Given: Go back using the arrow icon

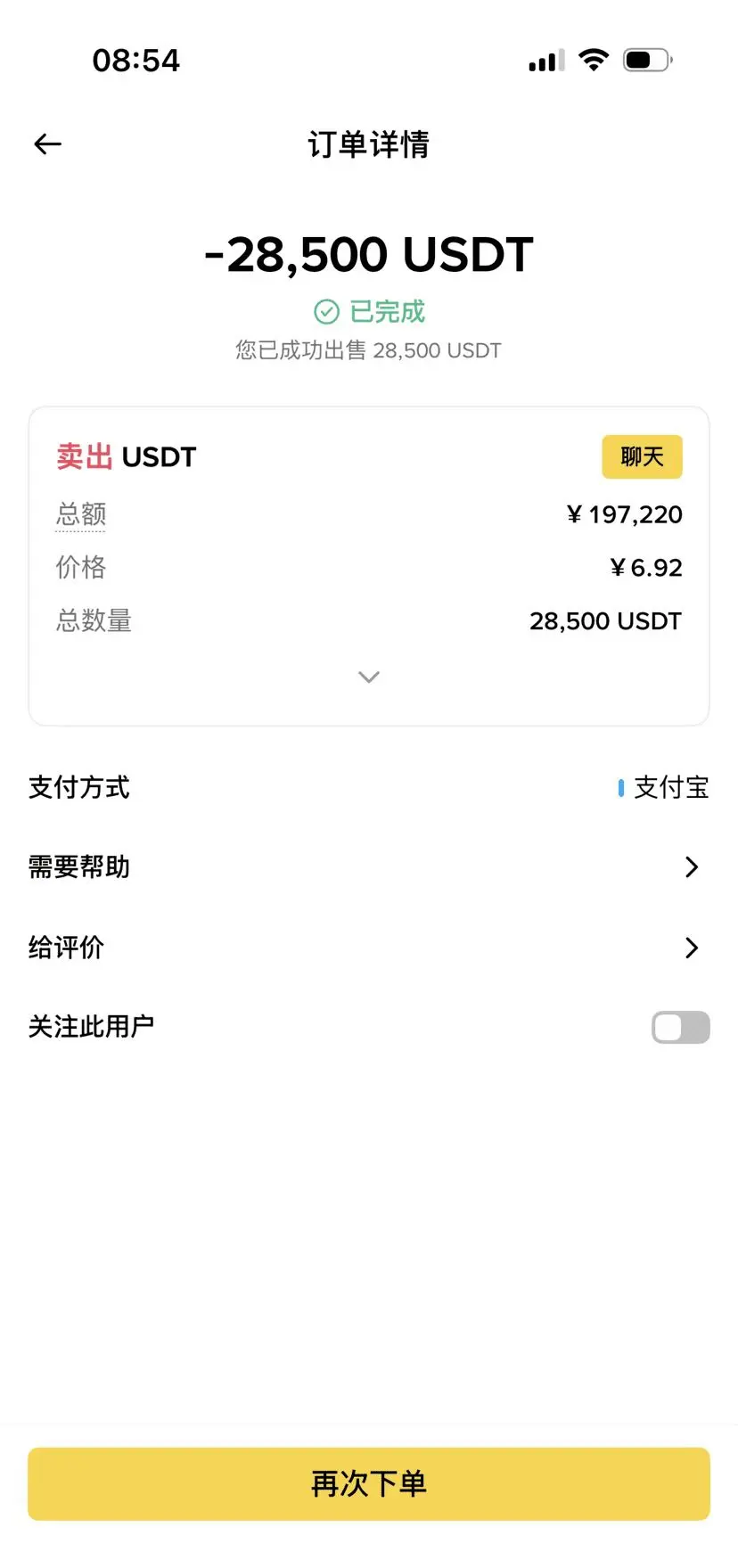Looking at the screenshot, I should click(x=48, y=144).
